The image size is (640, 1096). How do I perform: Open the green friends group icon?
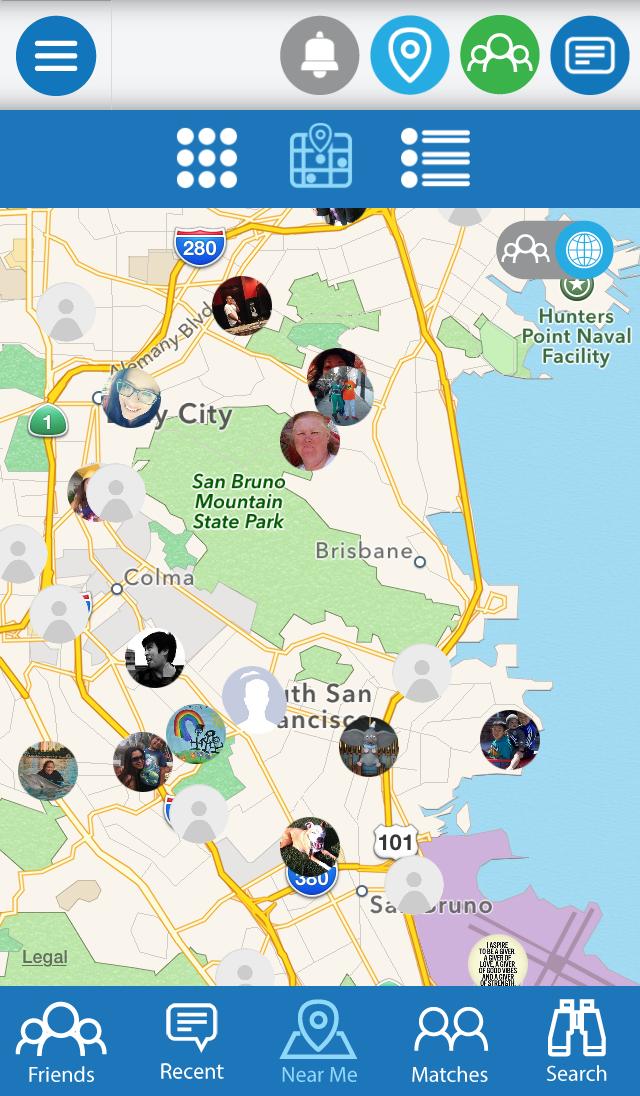point(500,56)
